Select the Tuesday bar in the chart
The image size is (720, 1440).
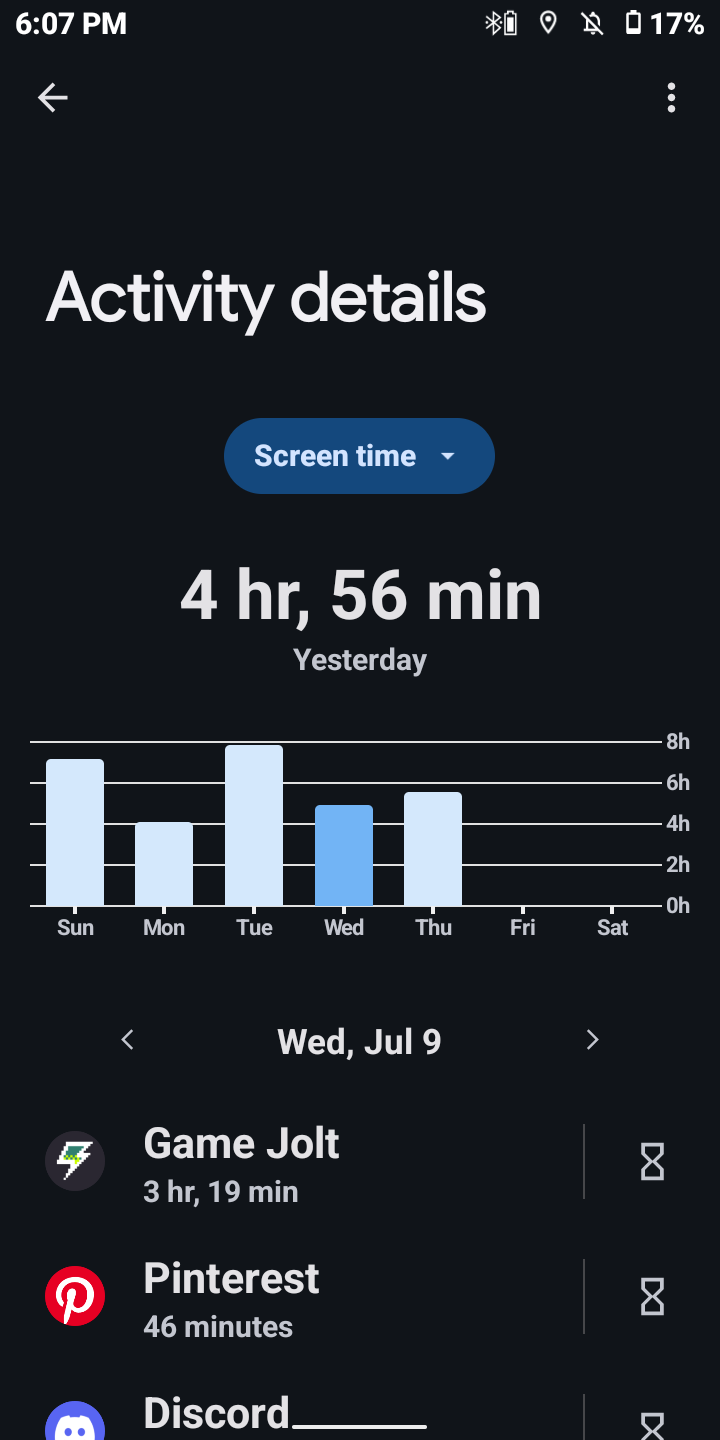click(254, 825)
